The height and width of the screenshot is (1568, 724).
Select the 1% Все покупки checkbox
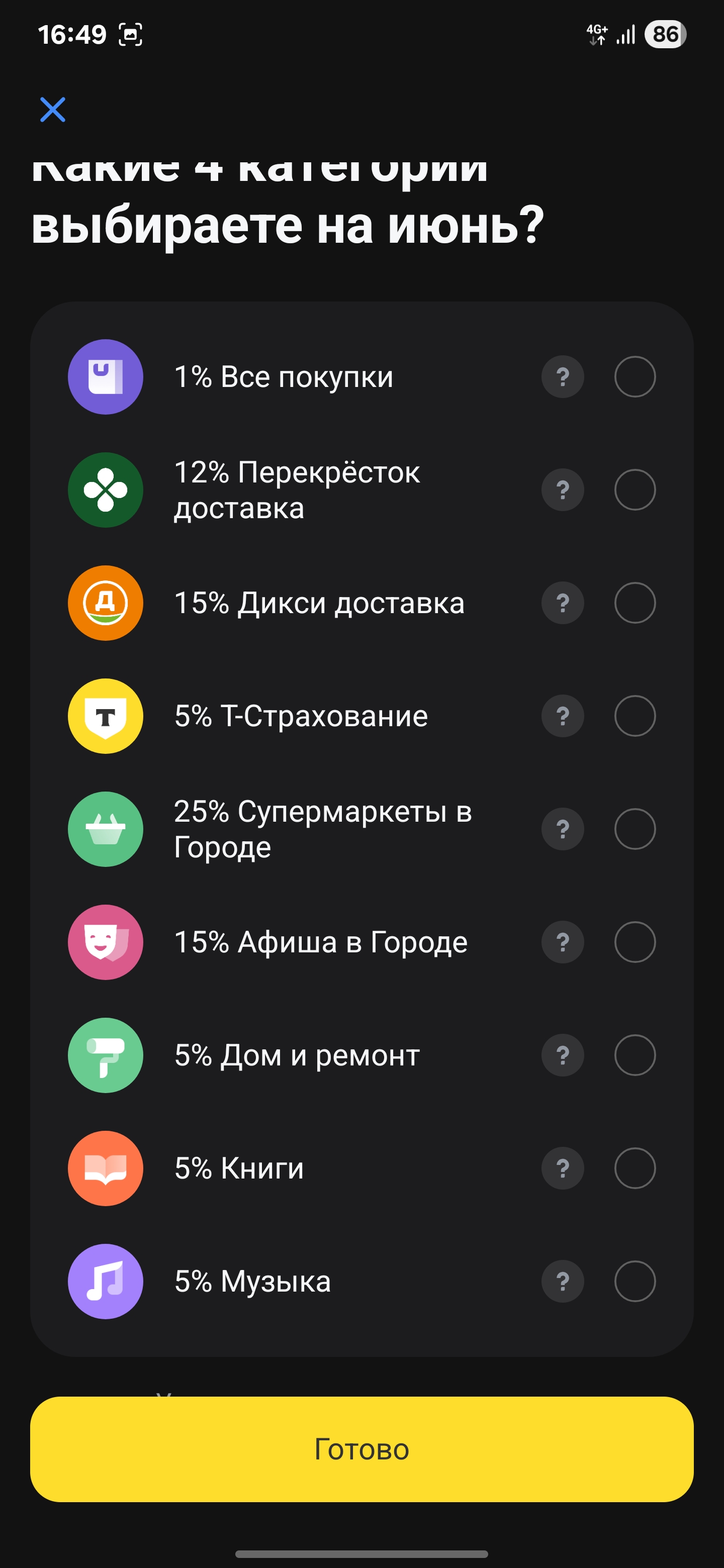point(635,377)
